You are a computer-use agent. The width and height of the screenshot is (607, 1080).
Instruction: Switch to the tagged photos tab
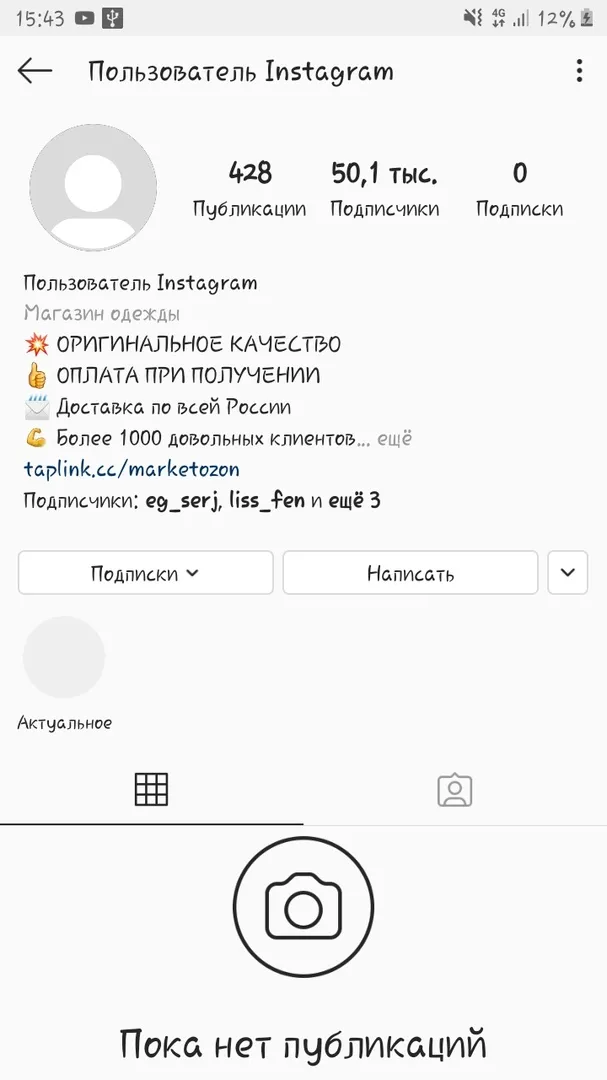[455, 791]
